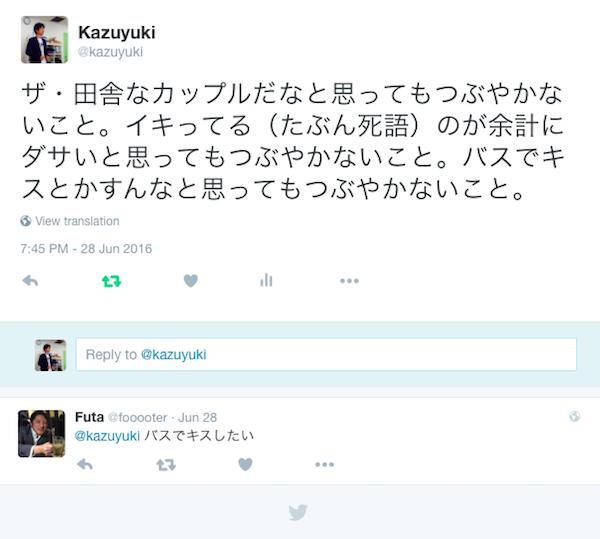View tweet activity analytics
Image resolution: width=600 pixels, height=539 pixels.
coord(266,281)
